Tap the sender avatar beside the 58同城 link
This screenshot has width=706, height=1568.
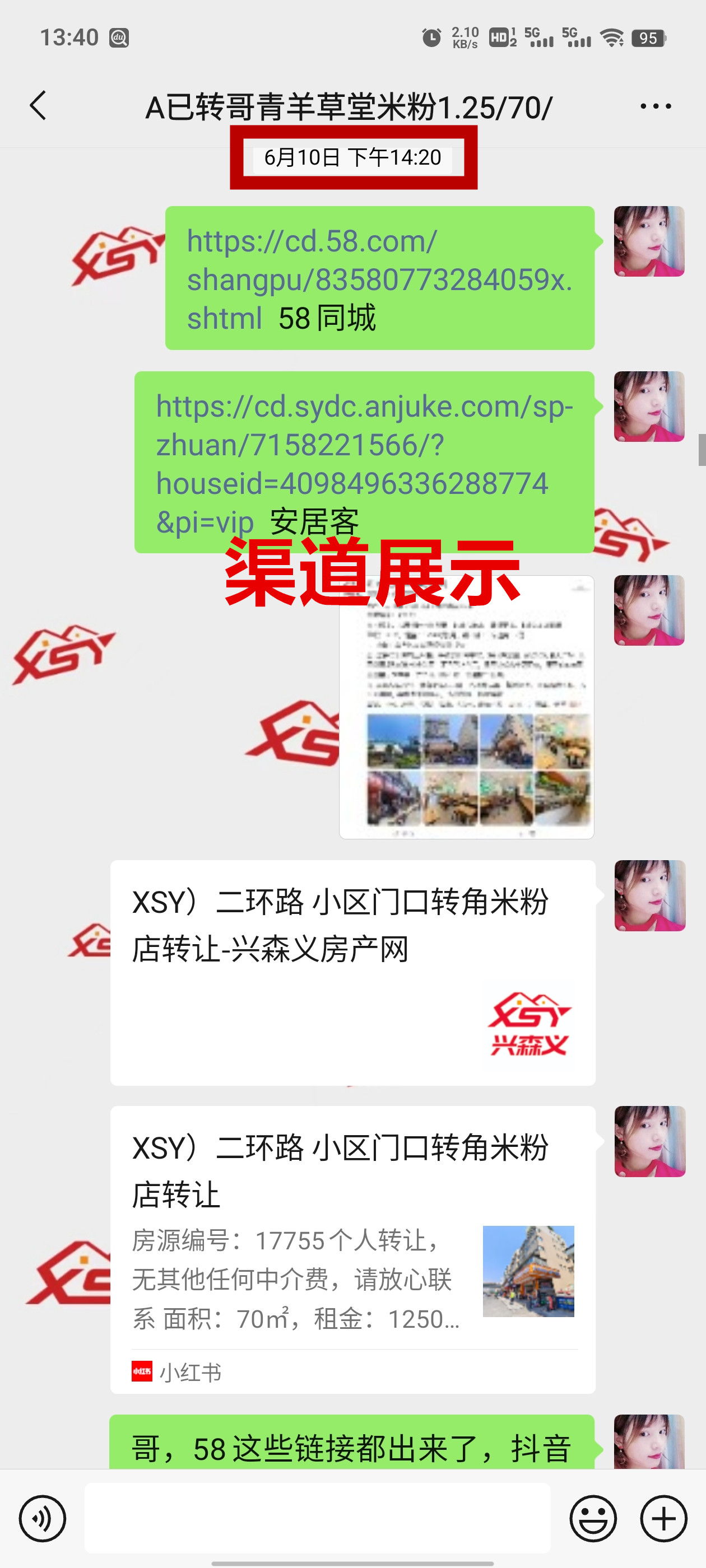649,241
